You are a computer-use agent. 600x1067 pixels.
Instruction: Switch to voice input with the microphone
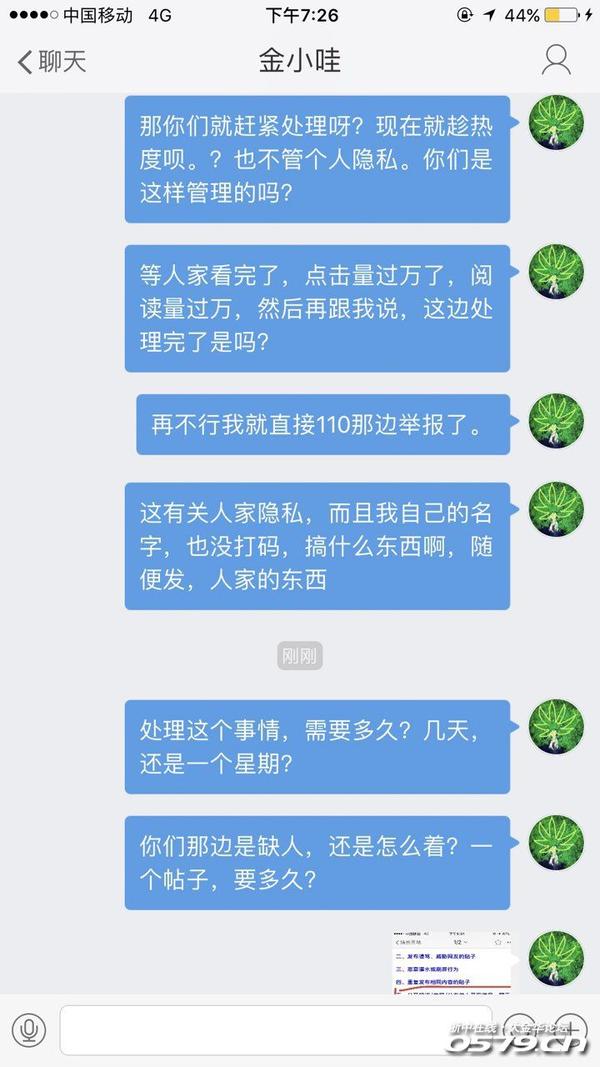[29, 1029]
